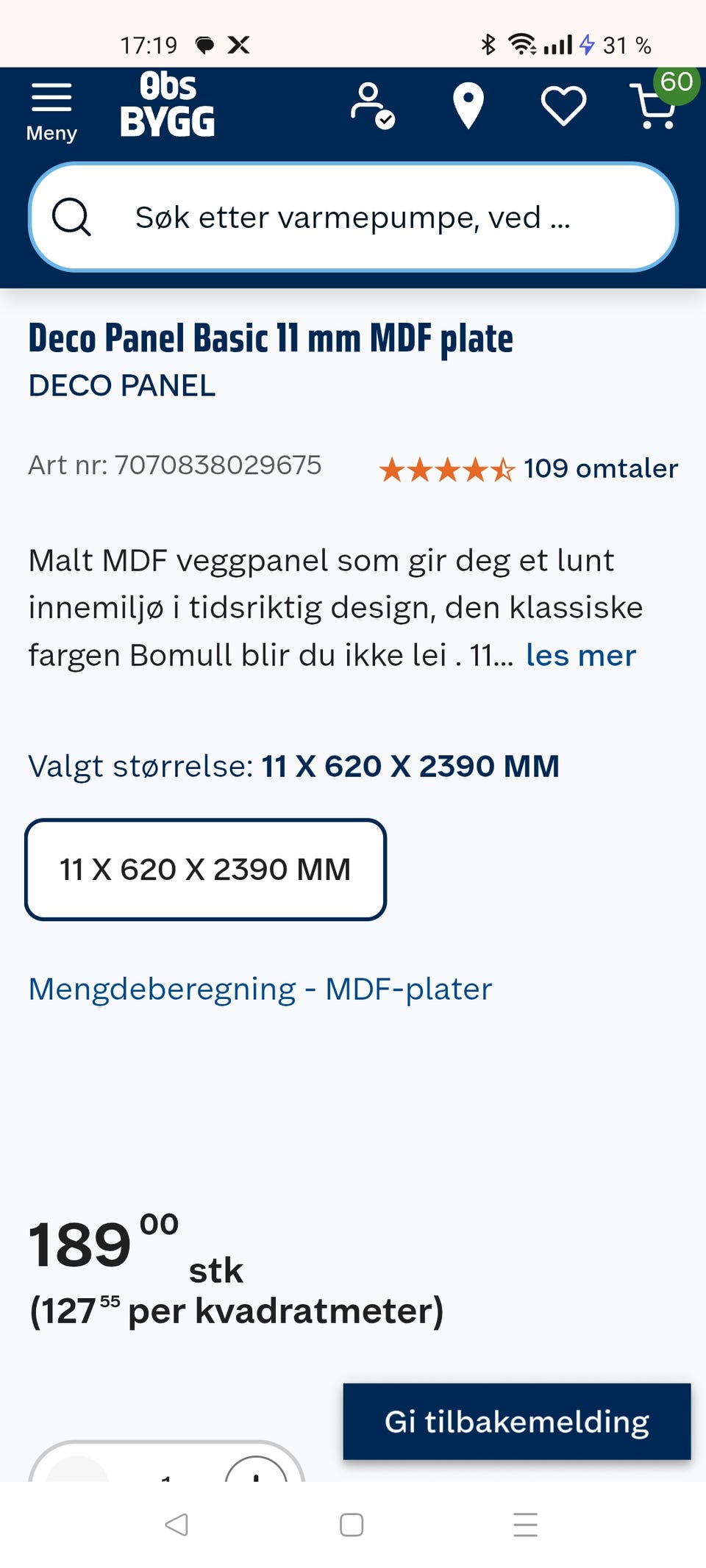Viewport: 706px width, 1568px height.
Task: Open the favorites heart icon
Action: coord(563,105)
